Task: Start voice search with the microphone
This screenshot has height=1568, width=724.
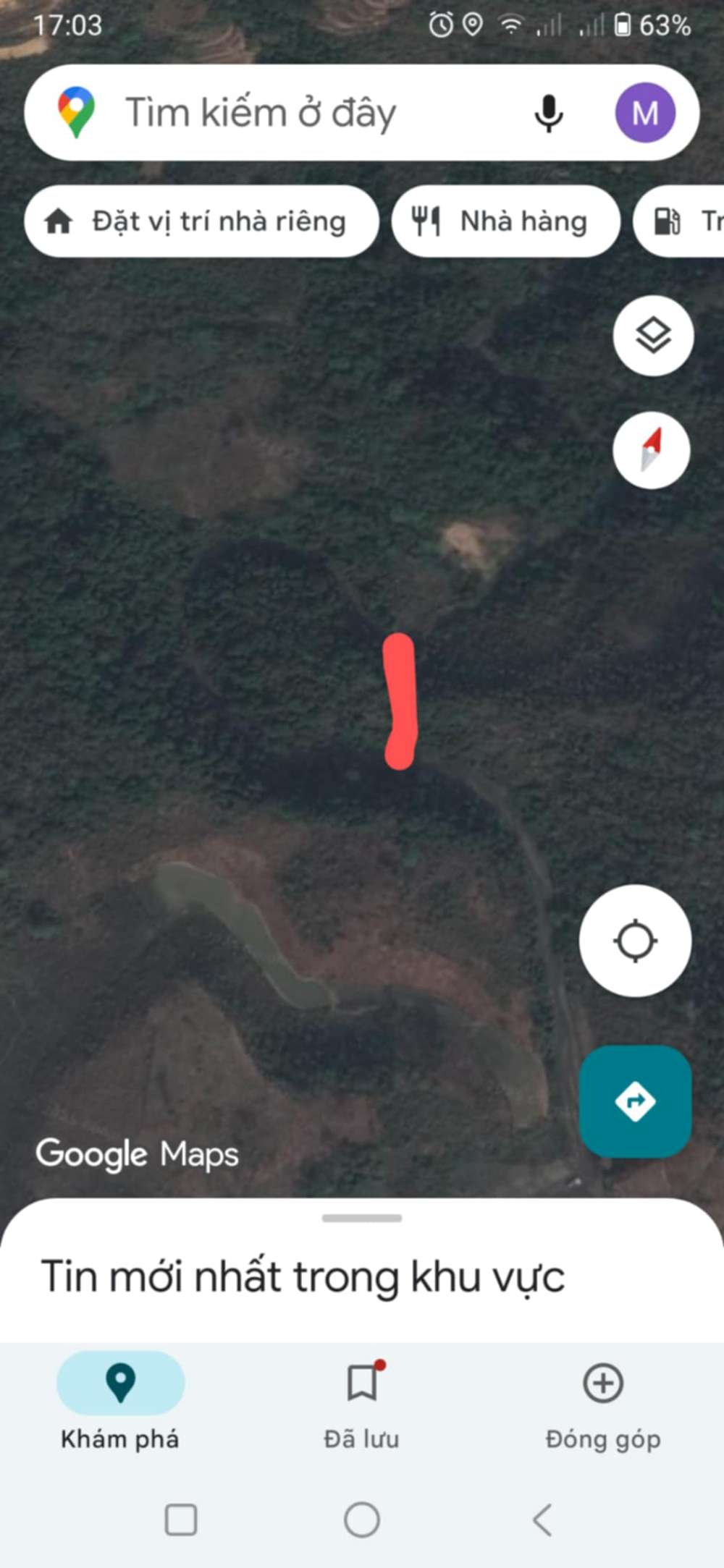Action: click(548, 113)
